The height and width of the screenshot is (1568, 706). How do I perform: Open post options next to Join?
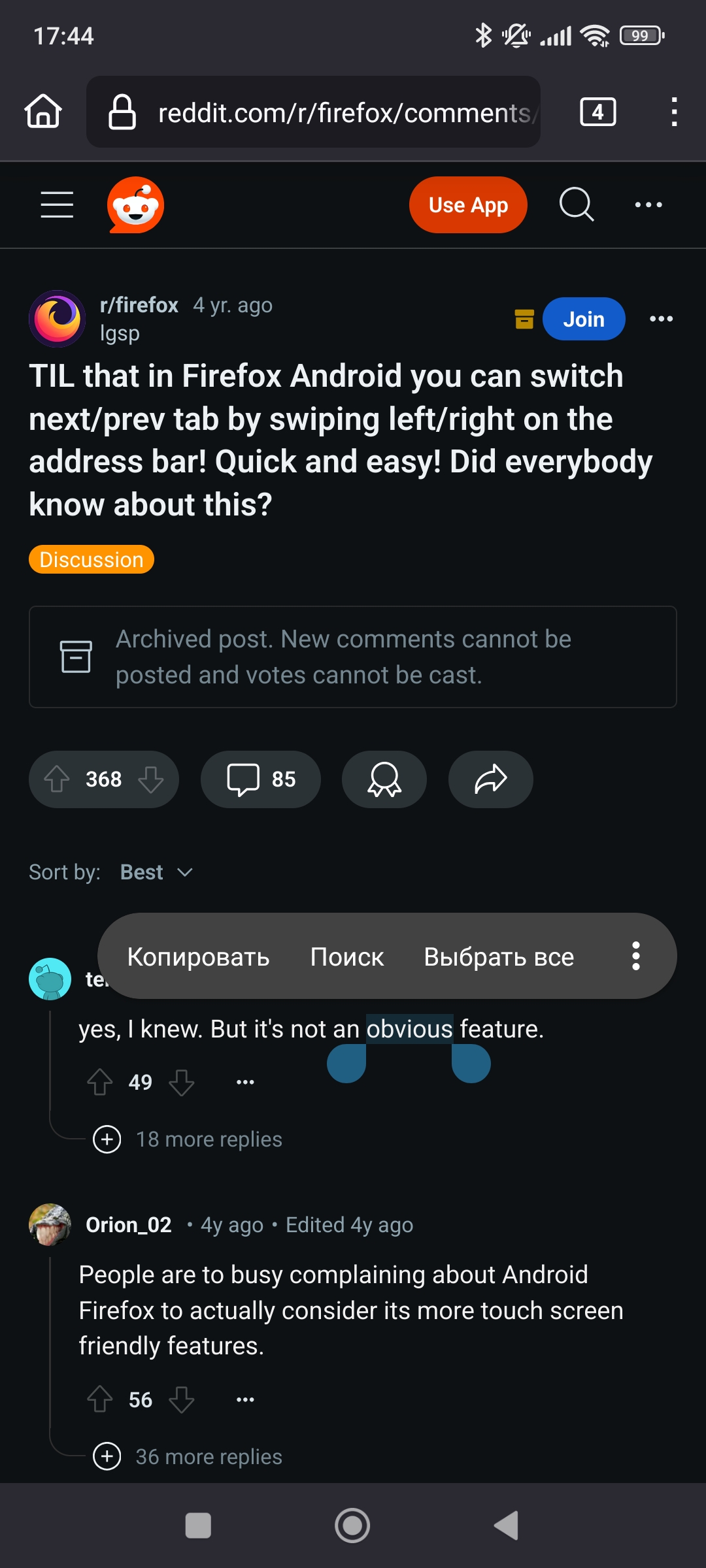[x=661, y=319]
